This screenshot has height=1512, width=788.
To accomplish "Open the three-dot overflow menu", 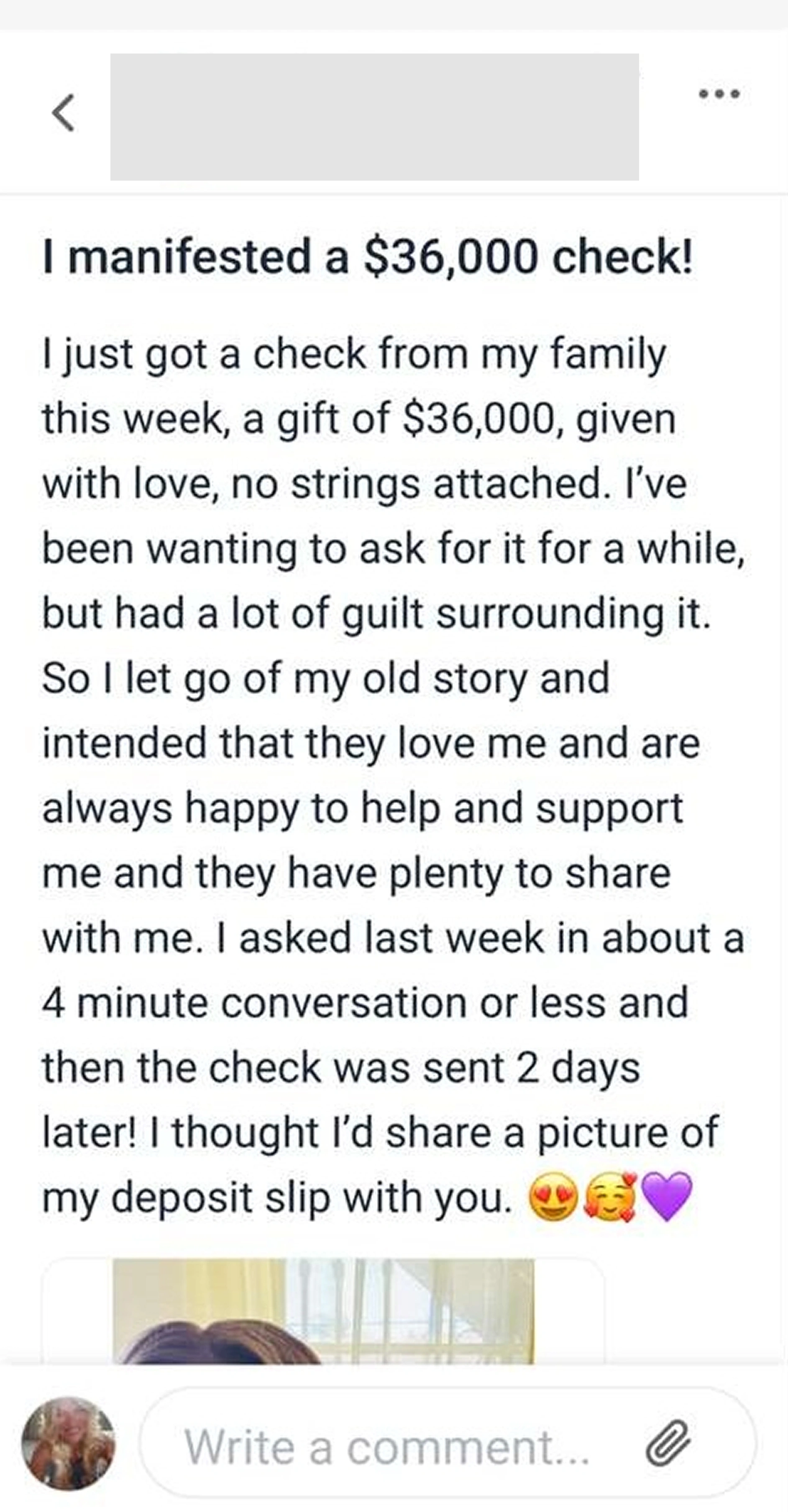I will (719, 94).
